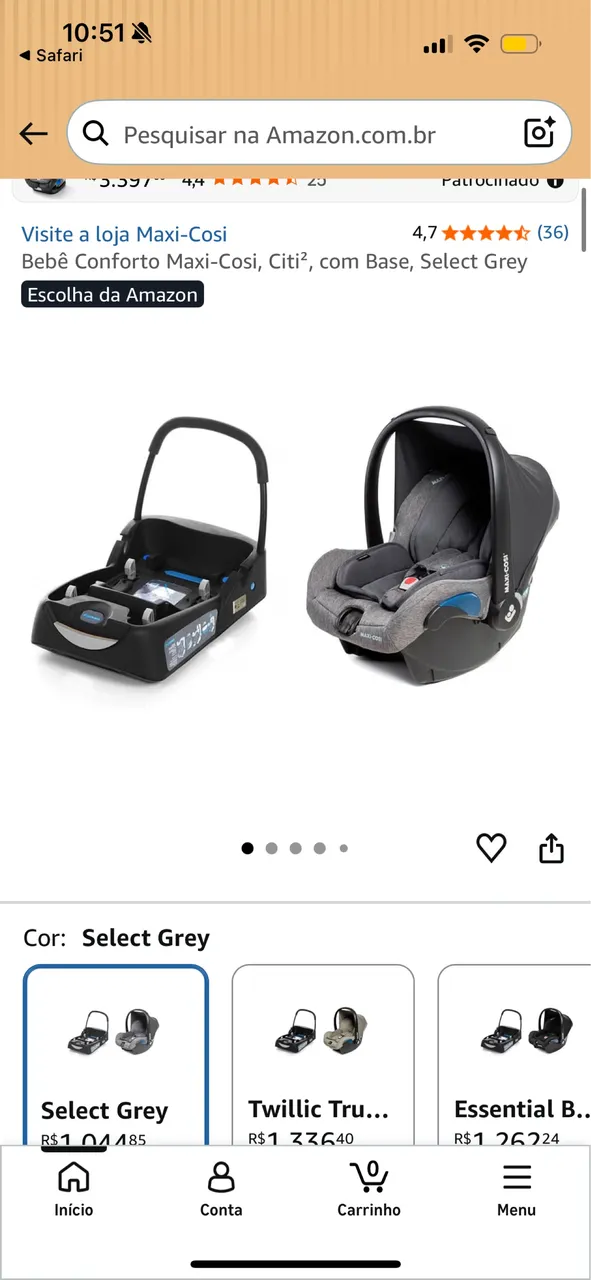Return to Safari via status bar
Viewport: 591px width, 1280px height.
[x=51, y=56]
